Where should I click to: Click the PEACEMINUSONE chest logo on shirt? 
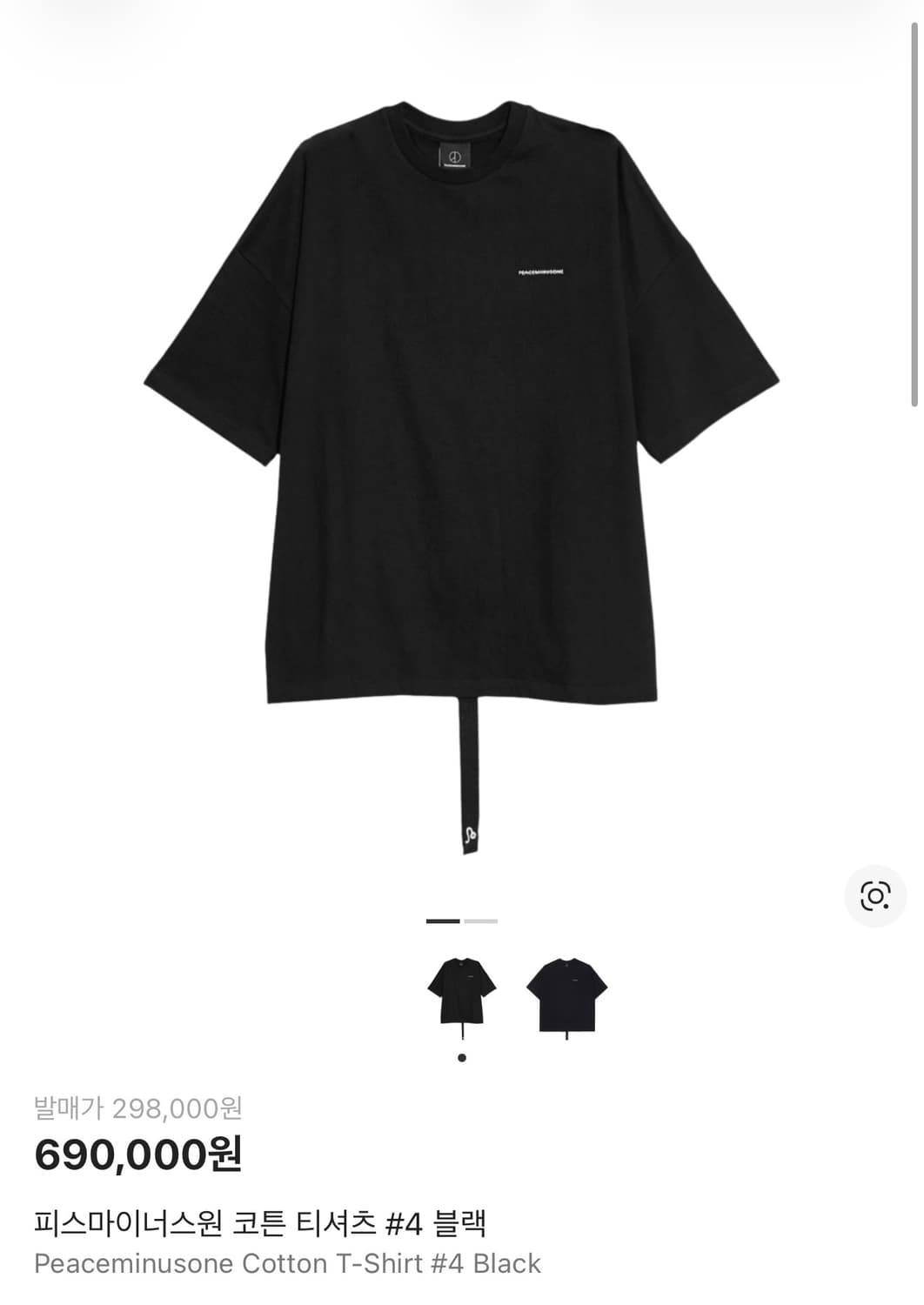[x=542, y=270]
